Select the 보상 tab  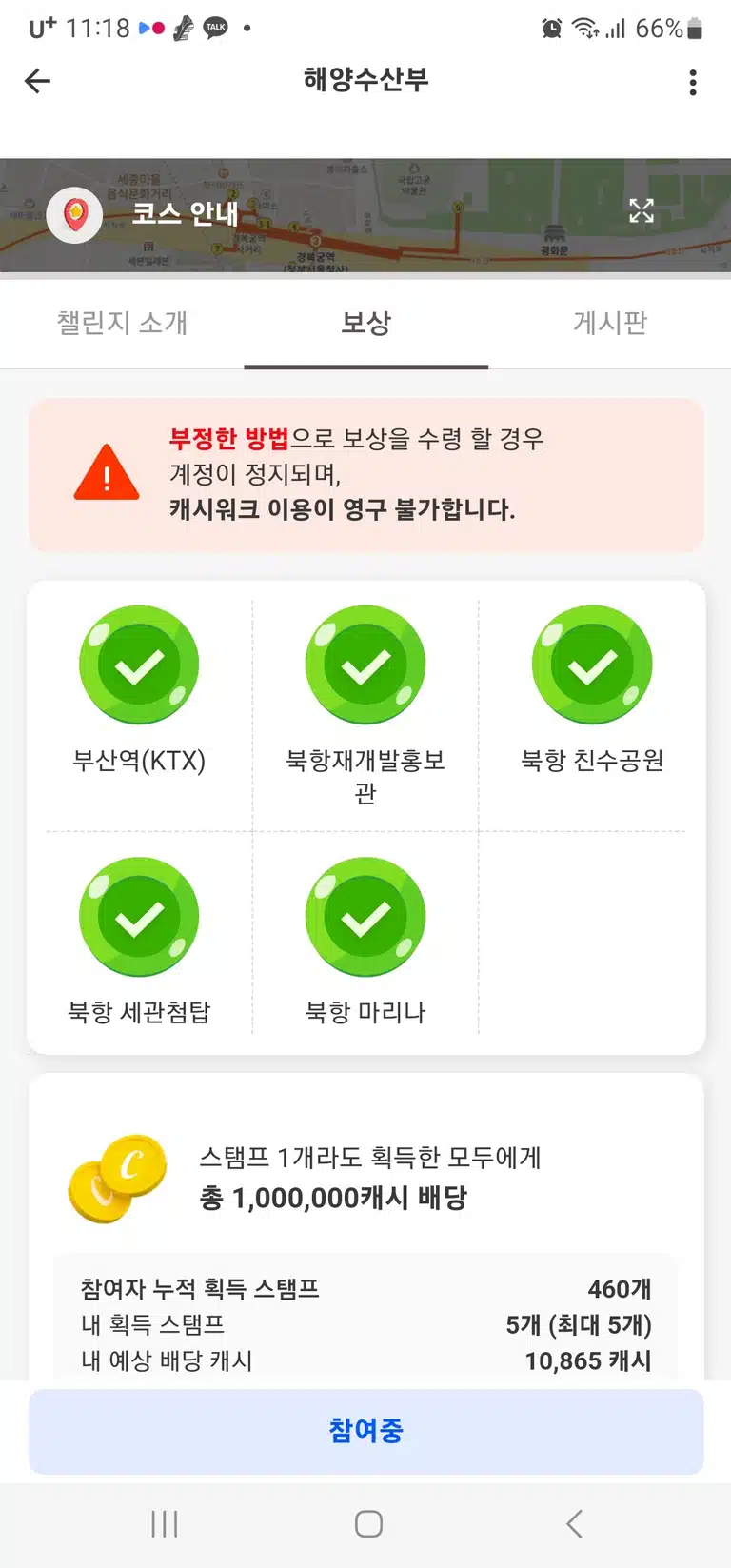click(x=365, y=323)
